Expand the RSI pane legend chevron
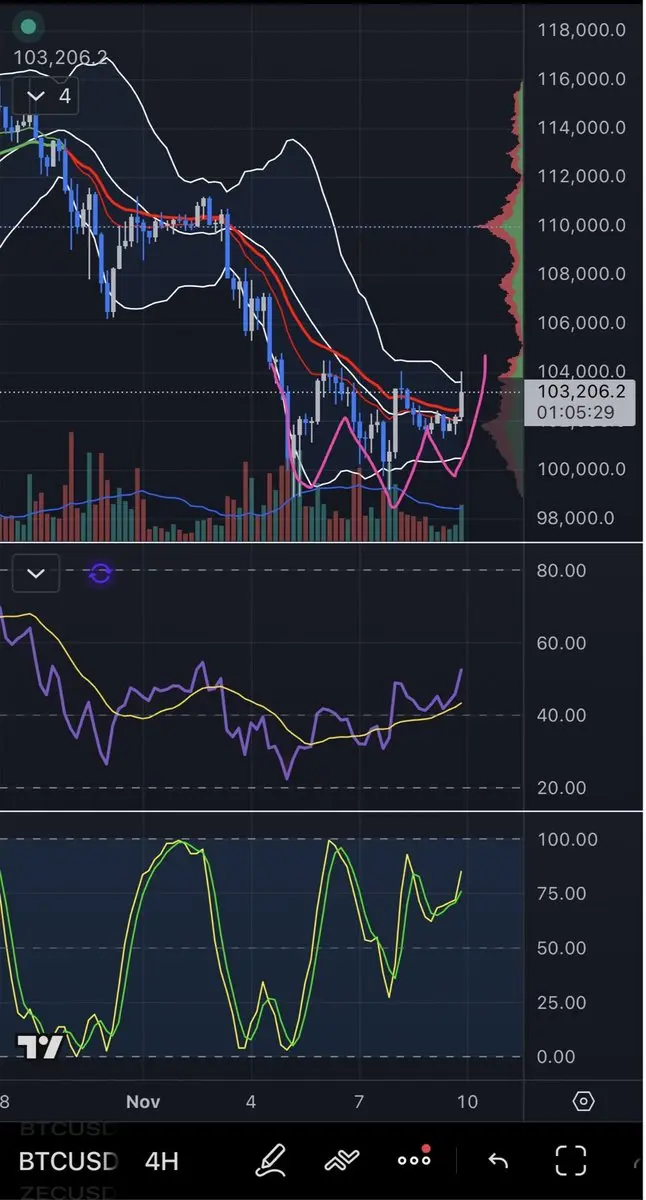Image resolution: width=646 pixels, height=1200 pixels. [36, 574]
